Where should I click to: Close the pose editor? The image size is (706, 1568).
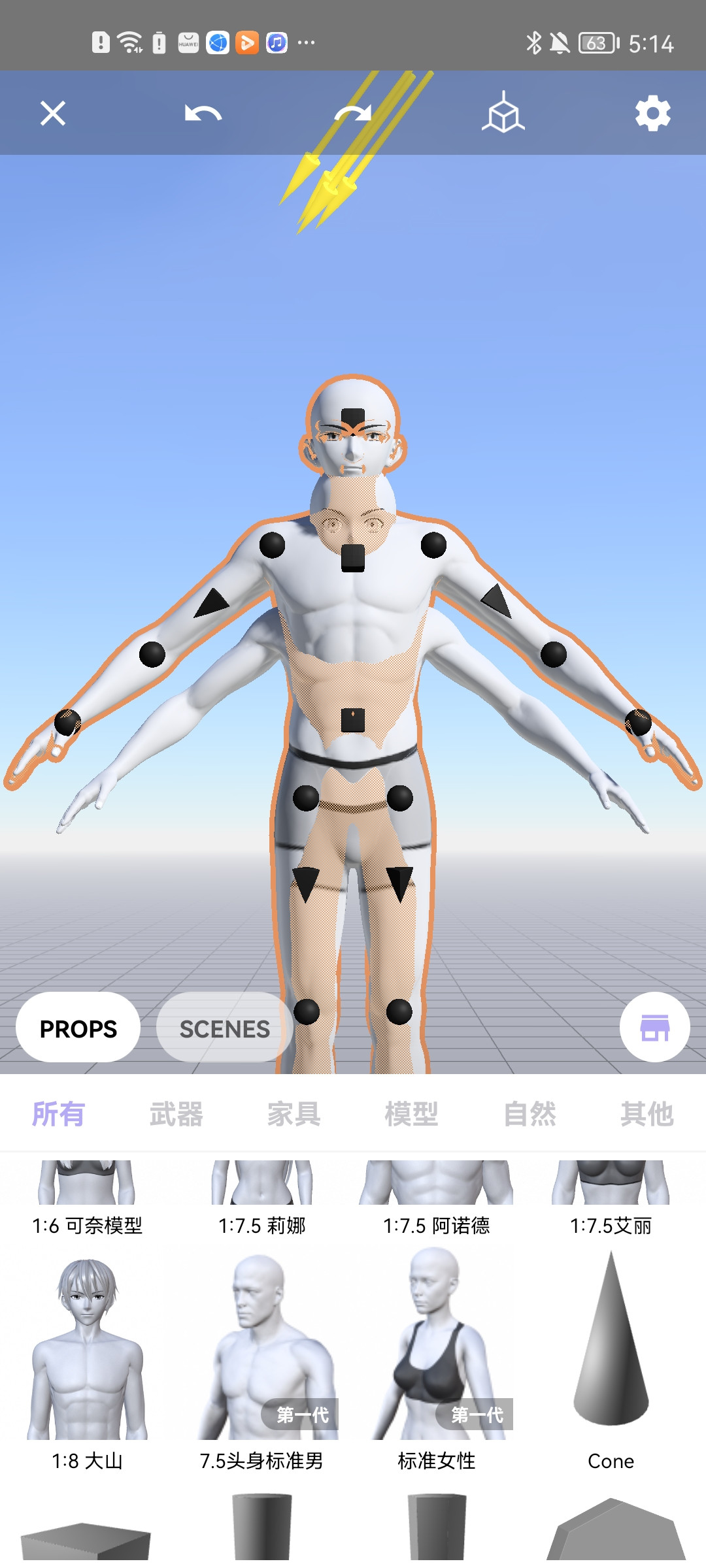point(53,113)
